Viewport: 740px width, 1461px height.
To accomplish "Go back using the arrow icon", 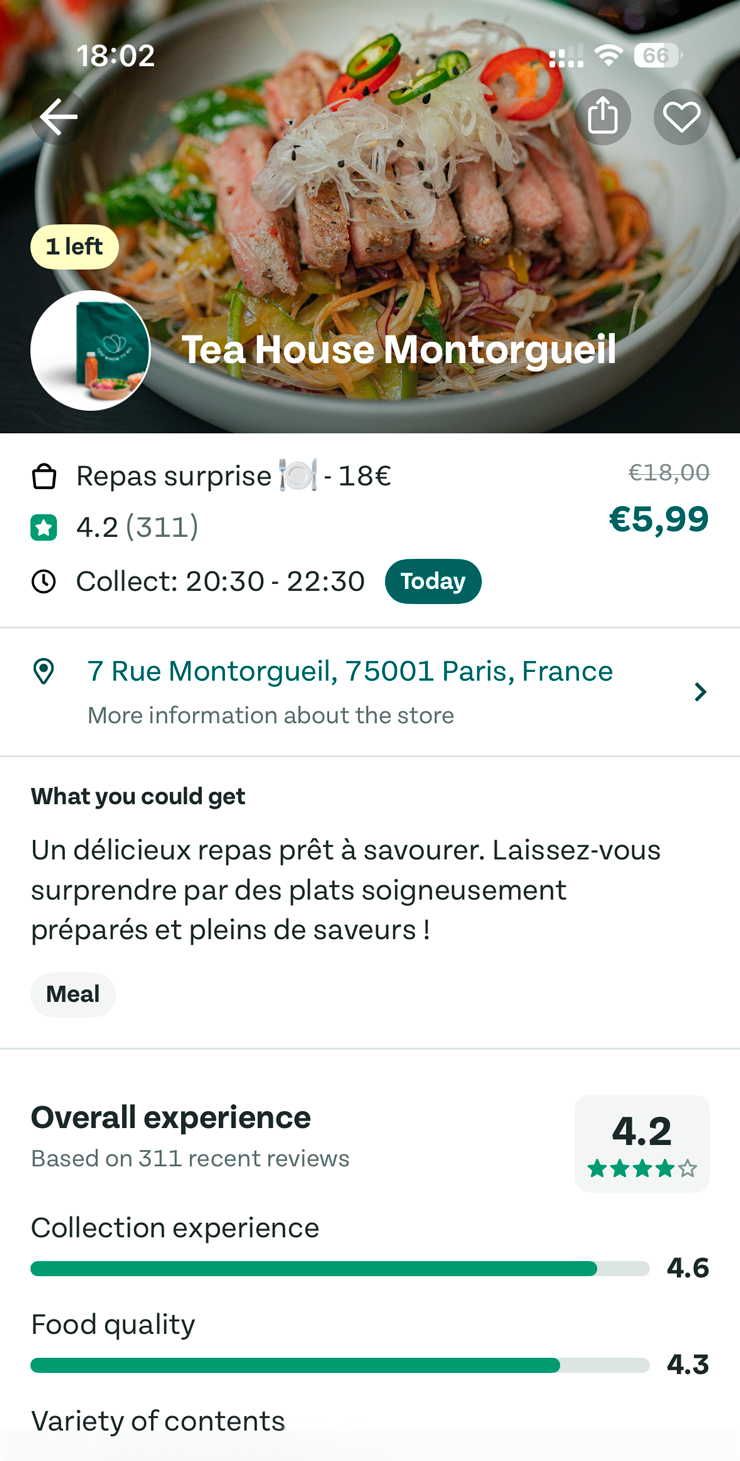I will pyautogui.click(x=58, y=118).
